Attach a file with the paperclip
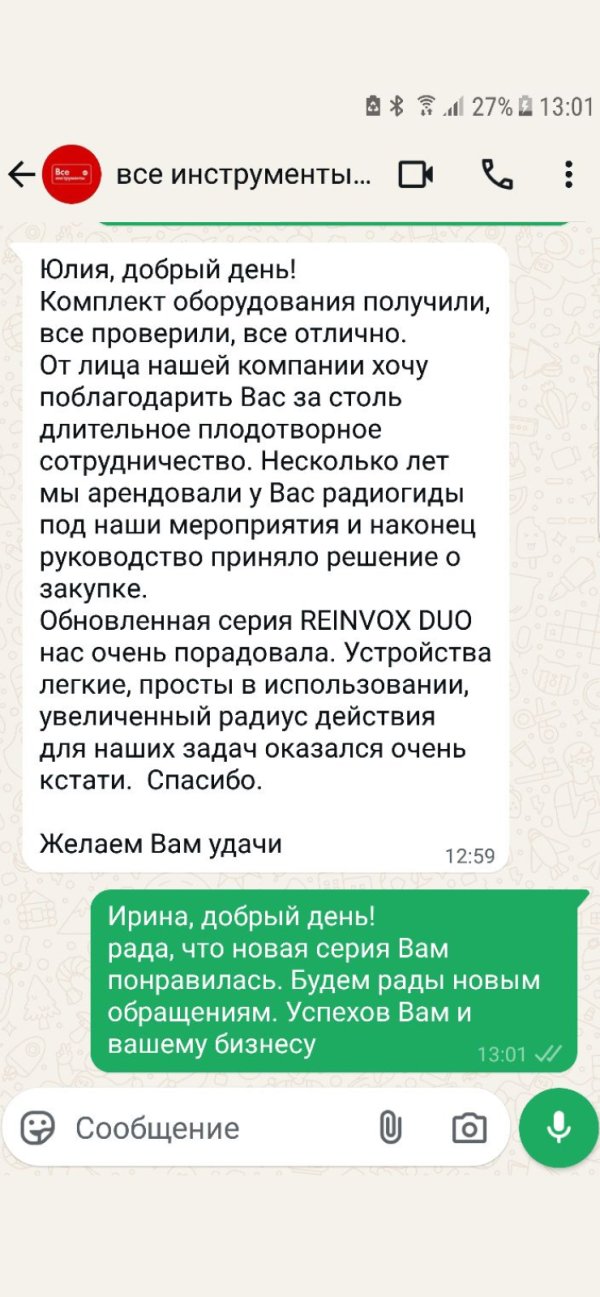The width and height of the screenshot is (600, 1297). coord(390,1129)
